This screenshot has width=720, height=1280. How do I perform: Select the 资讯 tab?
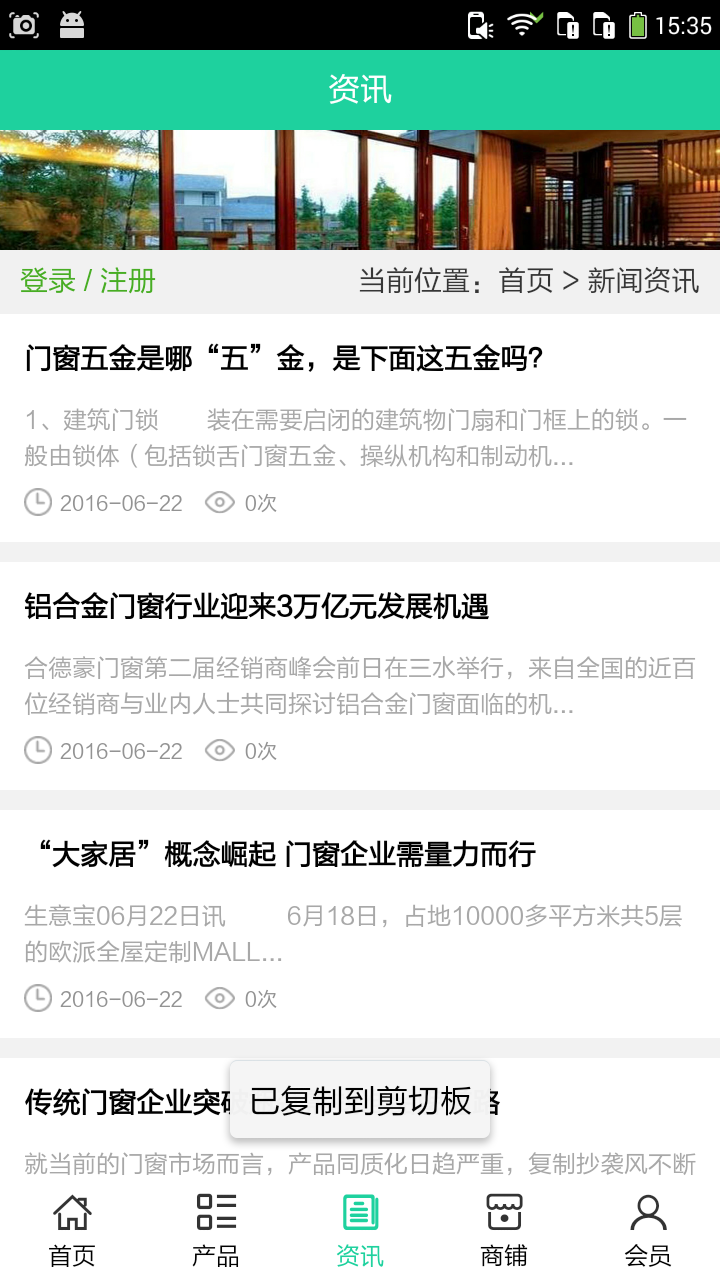[x=360, y=1230]
